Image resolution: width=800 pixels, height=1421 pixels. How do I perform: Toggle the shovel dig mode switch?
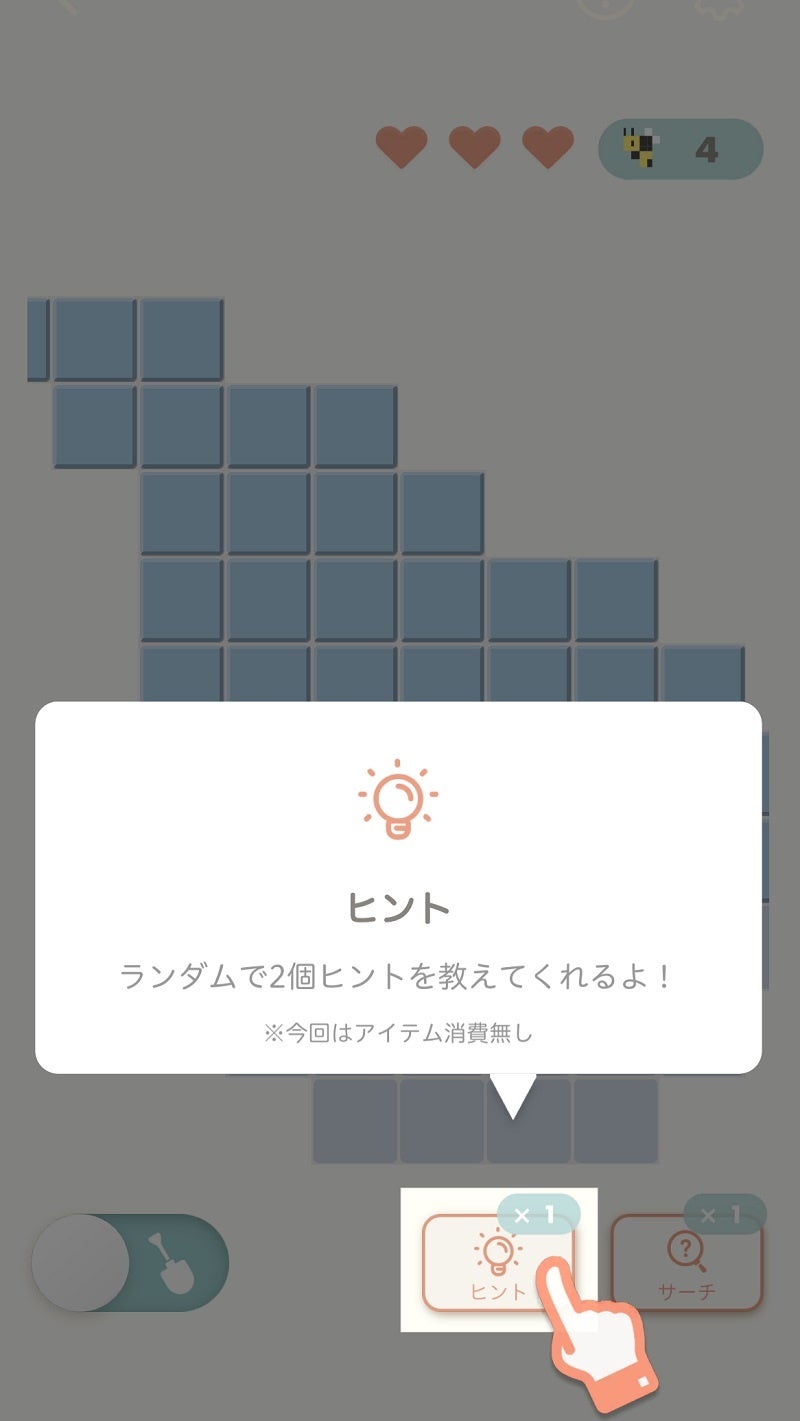point(131,1263)
